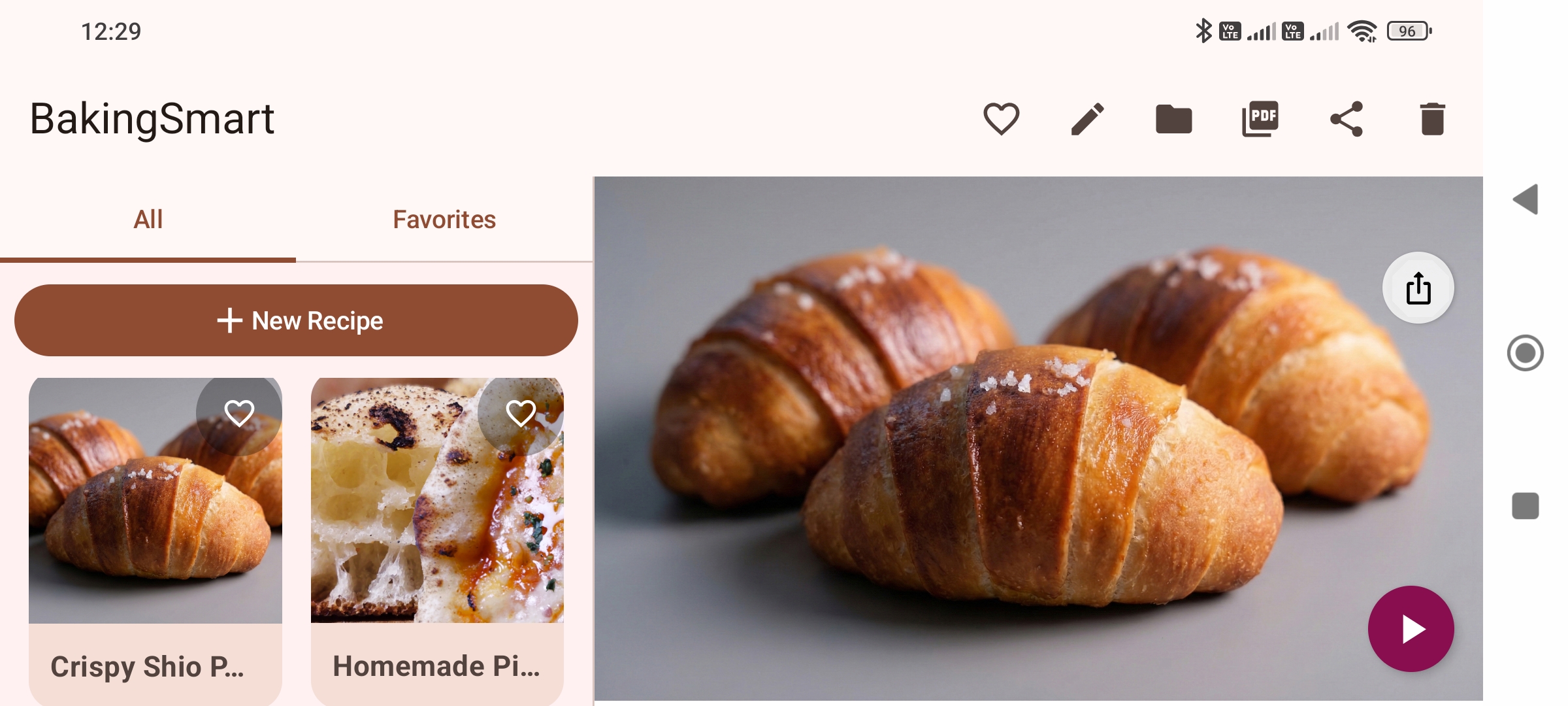This screenshot has width=1568, height=706.
Task: Export the recipe as PDF
Action: click(x=1260, y=119)
